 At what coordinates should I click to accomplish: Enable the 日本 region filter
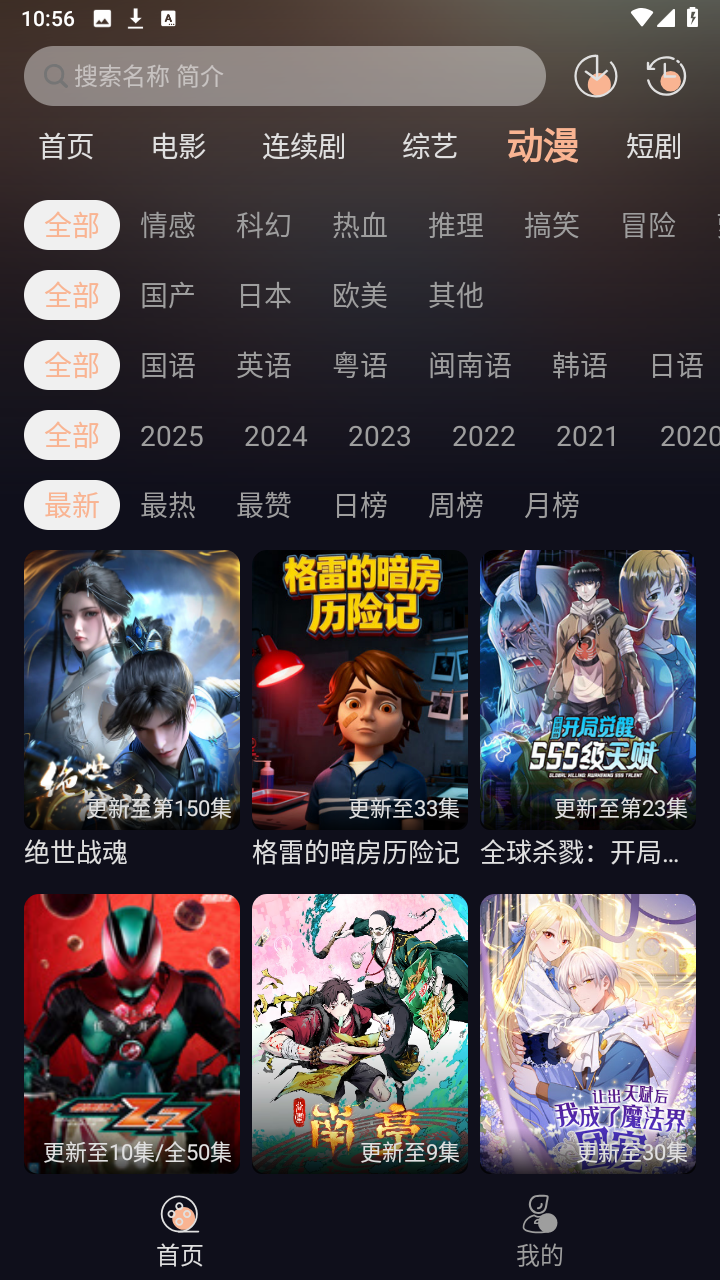(x=264, y=295)
